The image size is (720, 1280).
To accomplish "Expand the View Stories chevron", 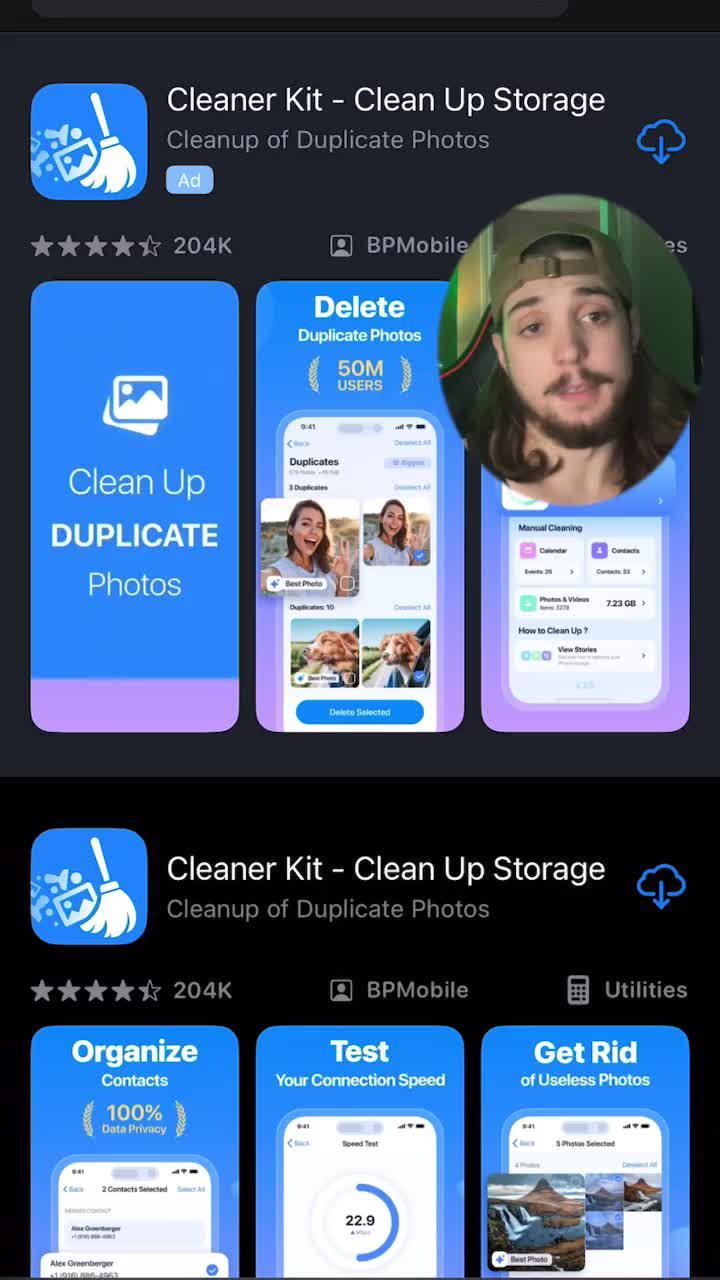I will (x=644, y=656).
